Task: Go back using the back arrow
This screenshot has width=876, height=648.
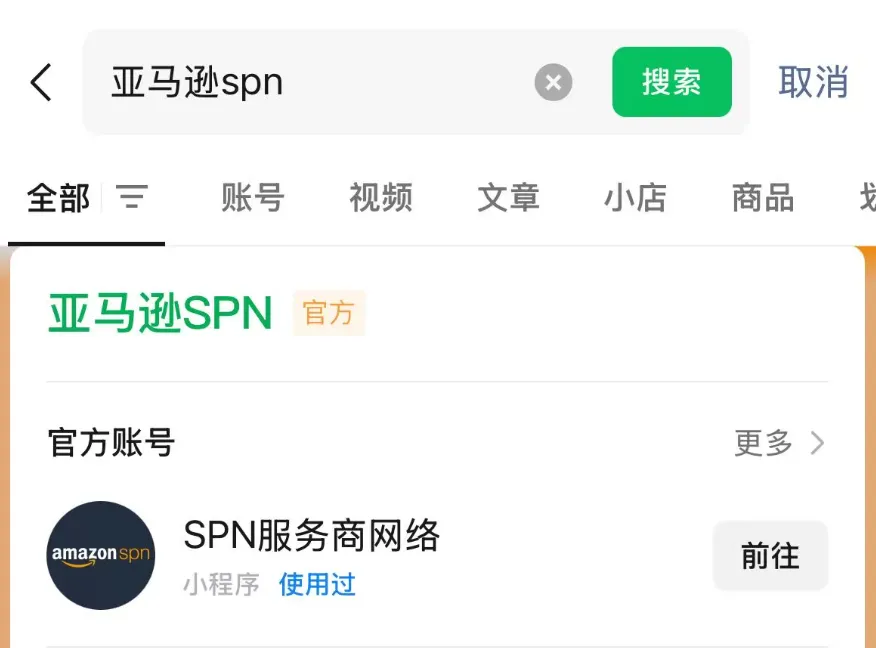Action: pos(41,82)
